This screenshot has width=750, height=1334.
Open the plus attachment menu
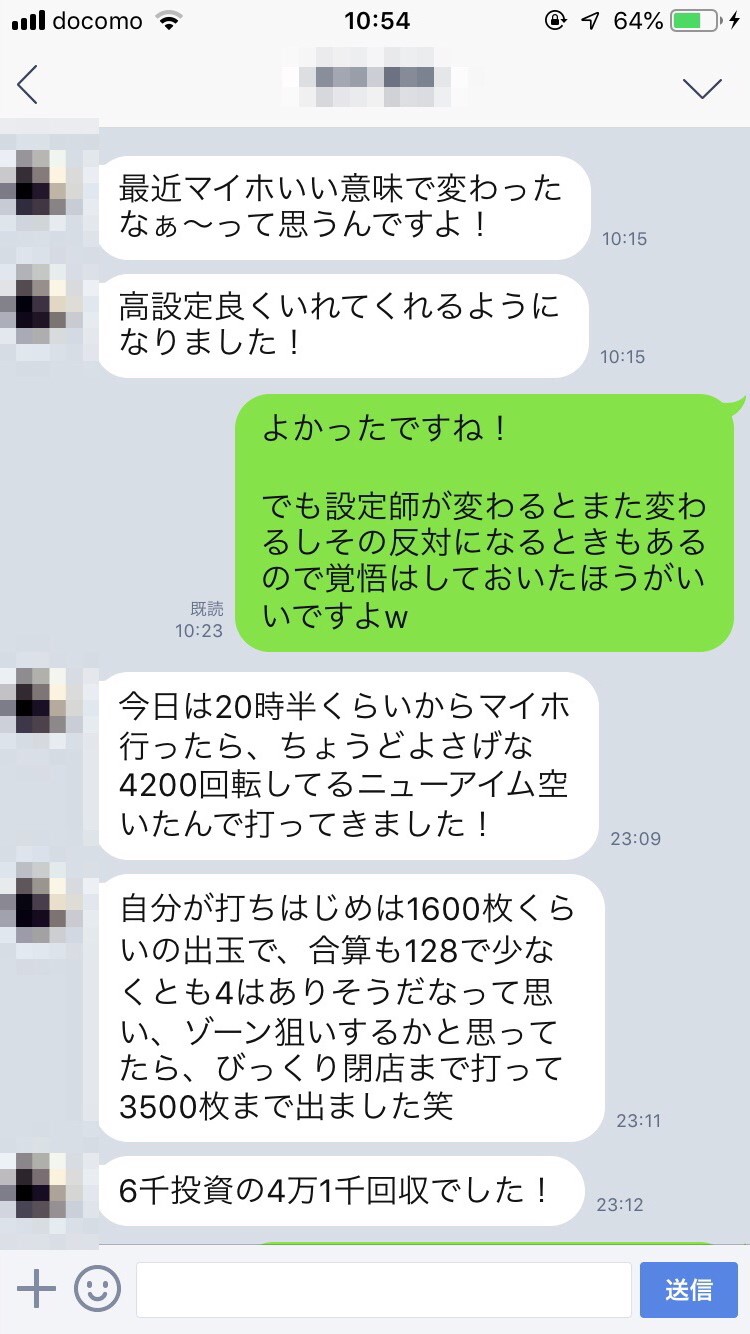click(x=37, y=1289)
